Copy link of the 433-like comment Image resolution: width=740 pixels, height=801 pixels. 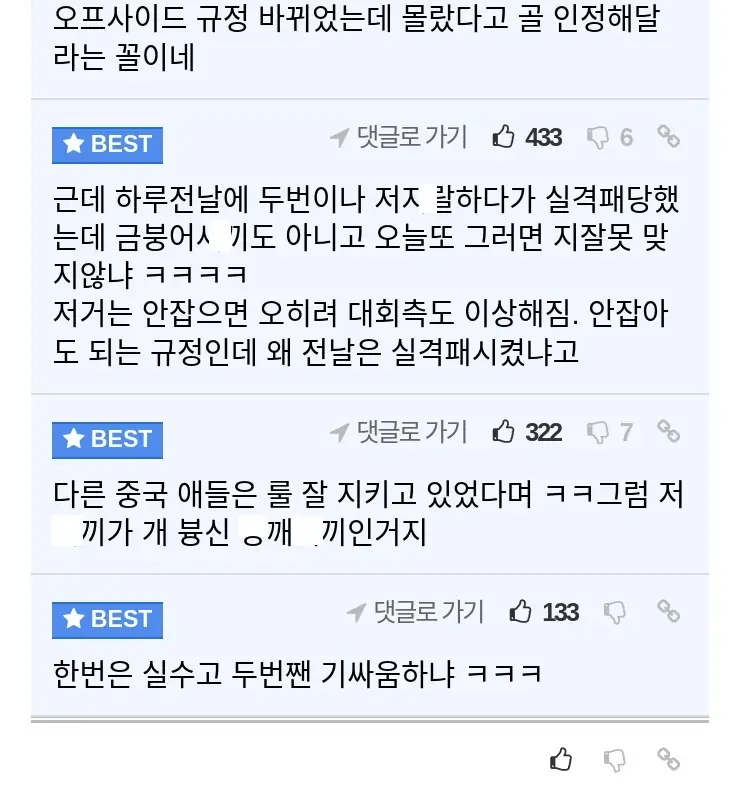coord(668,136)
